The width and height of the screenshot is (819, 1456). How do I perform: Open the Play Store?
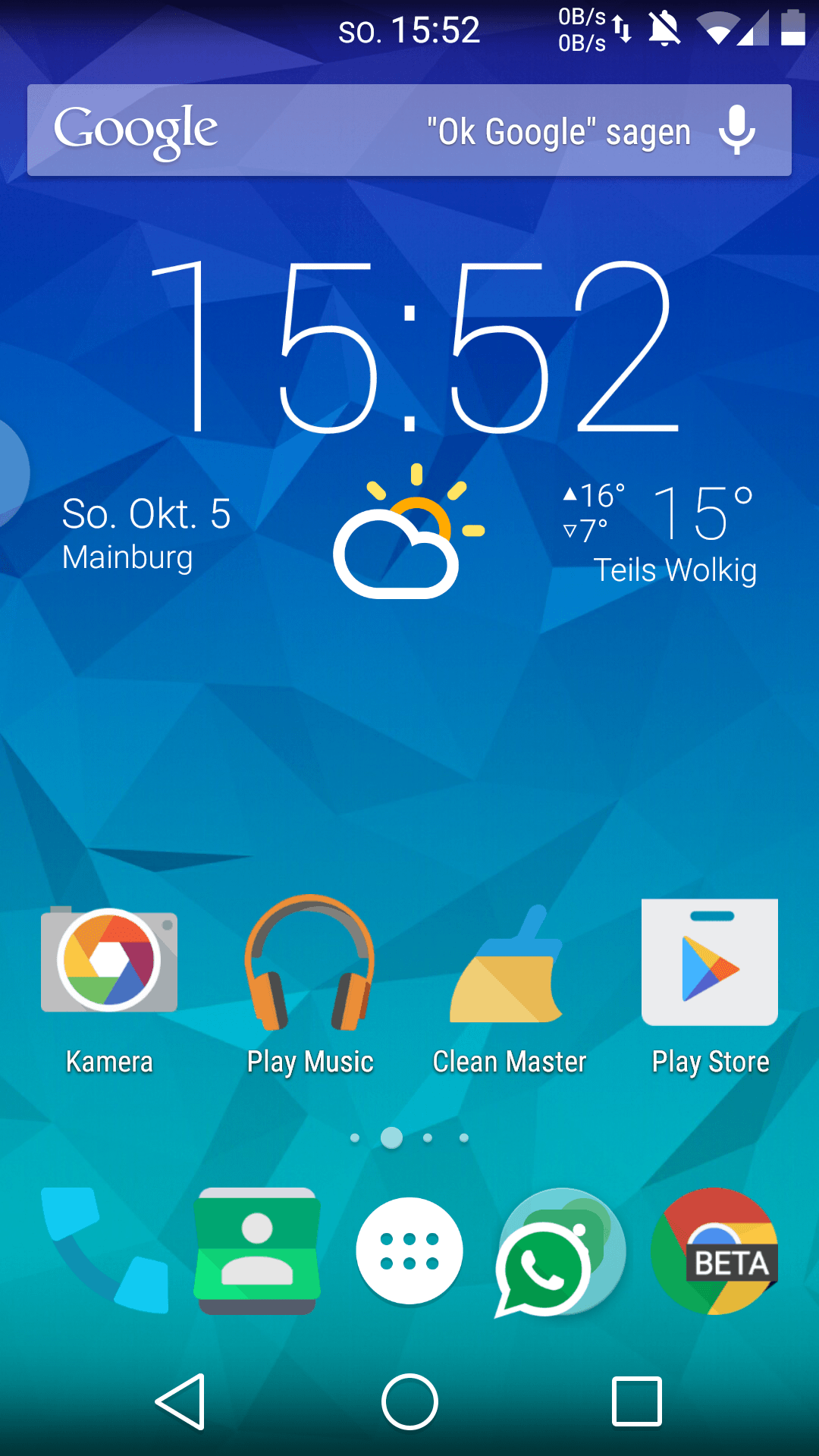click(x=711, y=989)
